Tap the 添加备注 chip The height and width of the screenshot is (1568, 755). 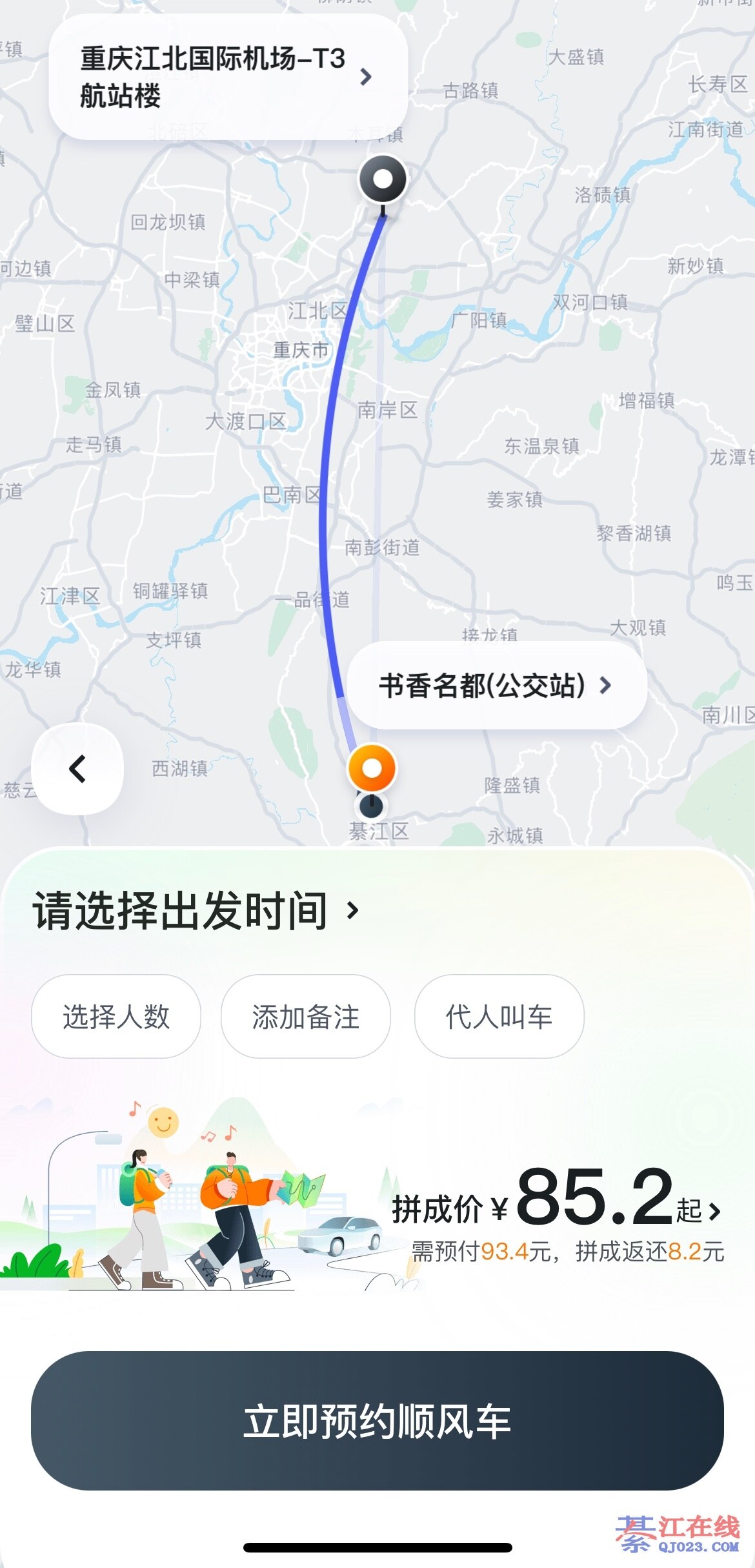click(x=305, y=1017)
